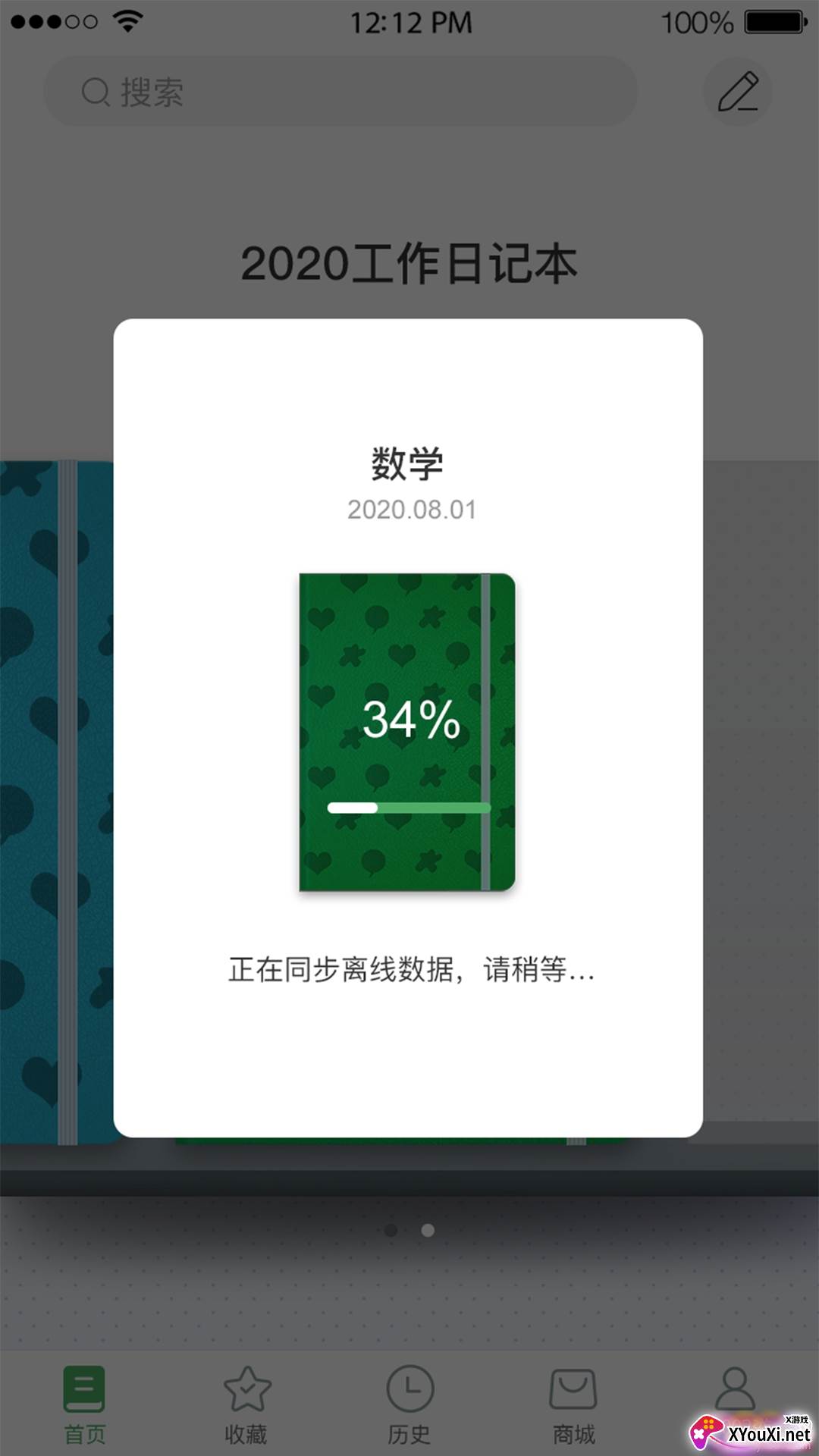819x1456 pixels.
Task: Switch to the 首页 tab
Action: pyautogui.click(x=84, y=1405)
